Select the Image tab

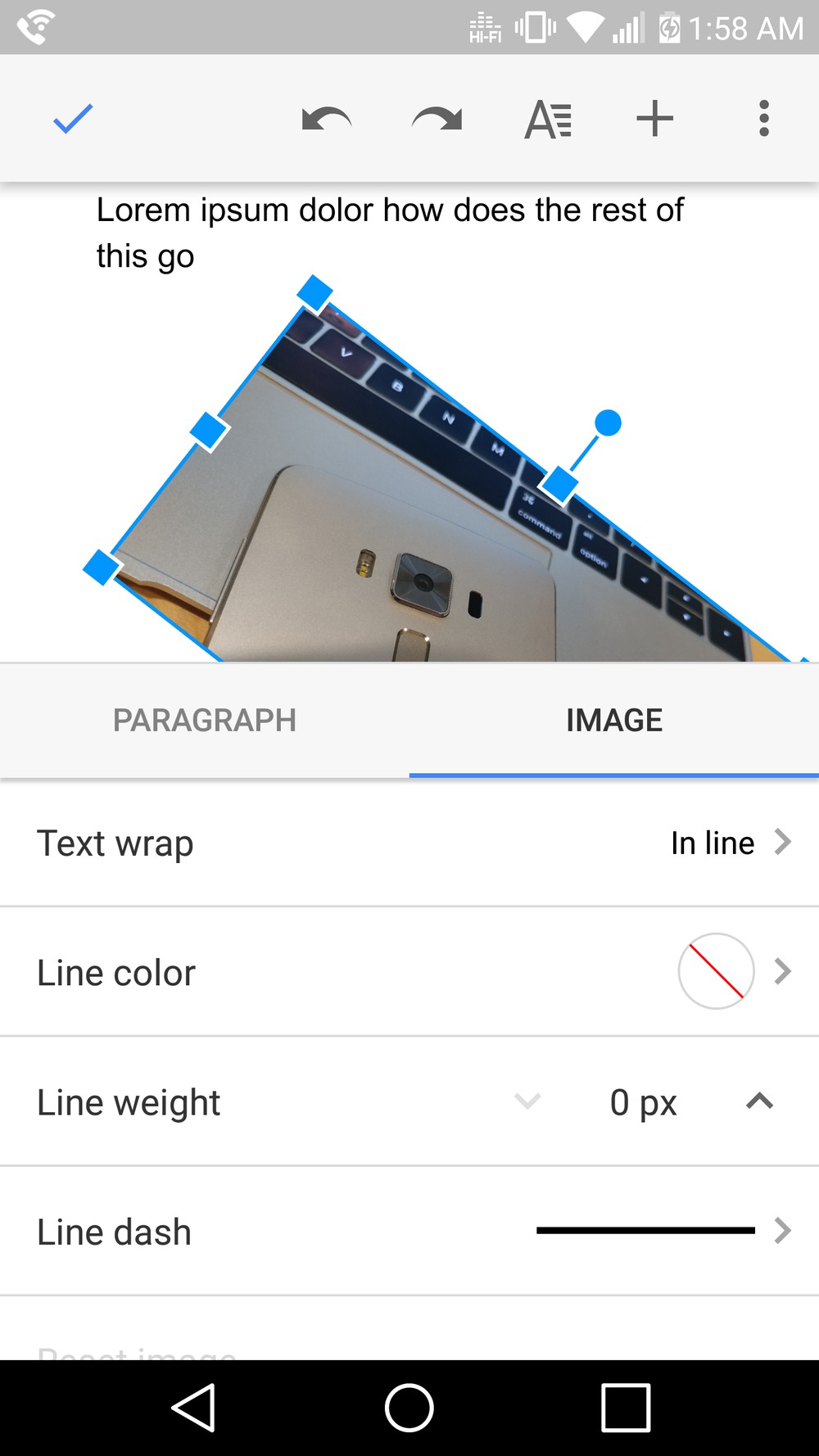614,721
